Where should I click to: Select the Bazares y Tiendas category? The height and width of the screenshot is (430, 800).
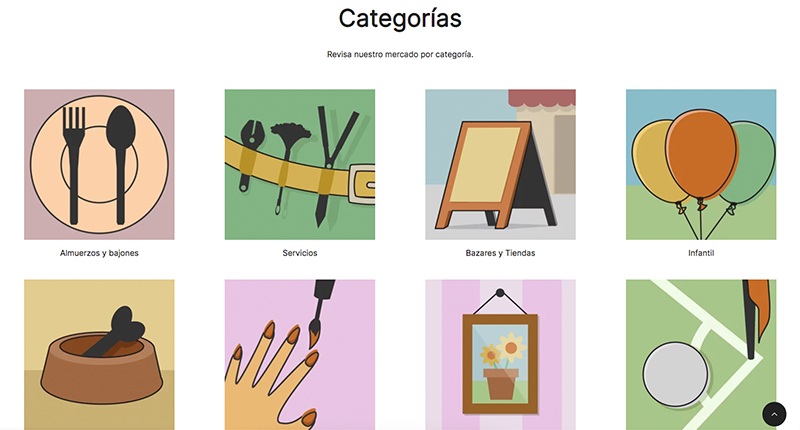pyautogui.click(x=500, y=165)
